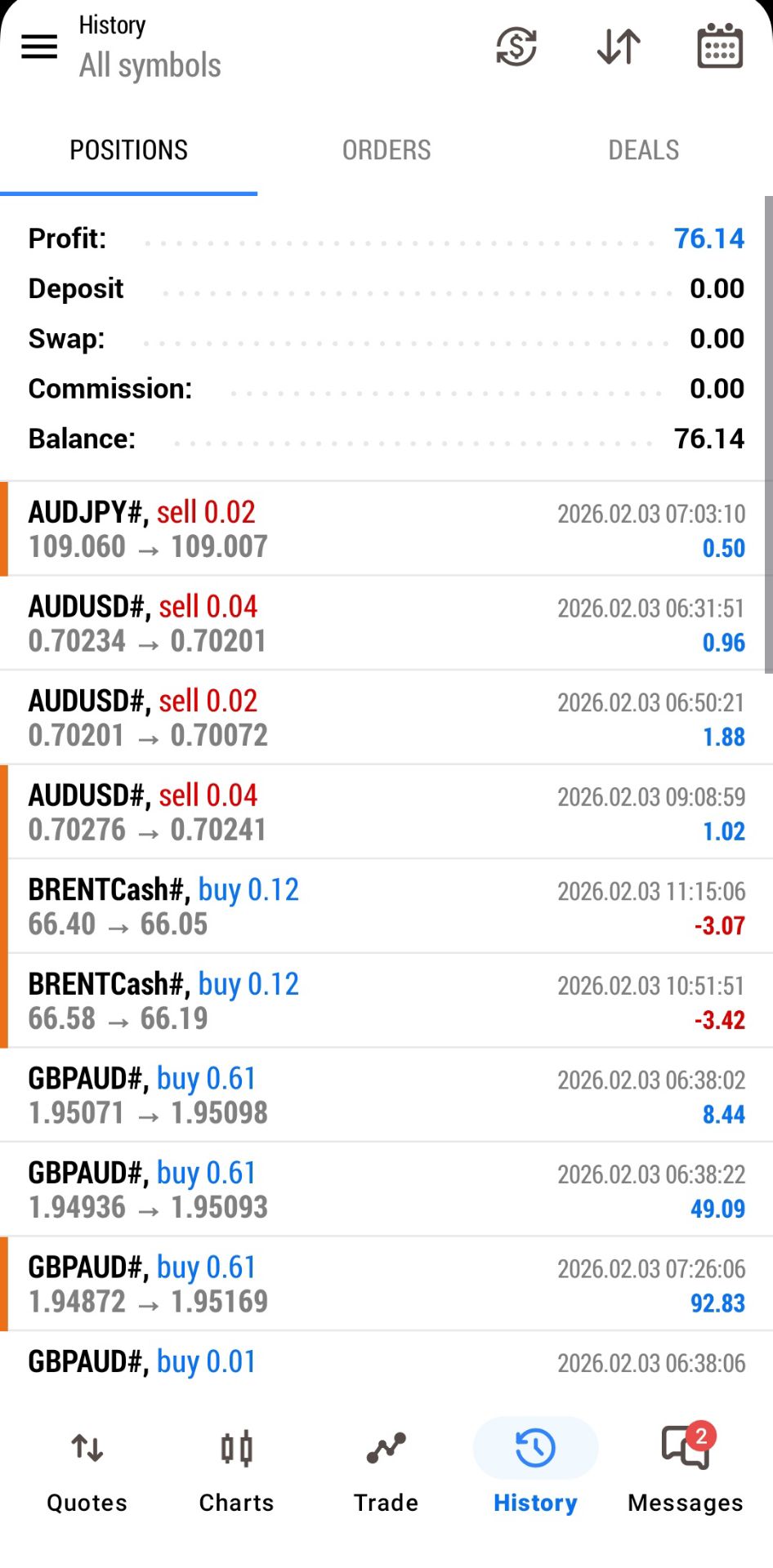Tap the symbol filter dollar icon

(x=516, y=47)
